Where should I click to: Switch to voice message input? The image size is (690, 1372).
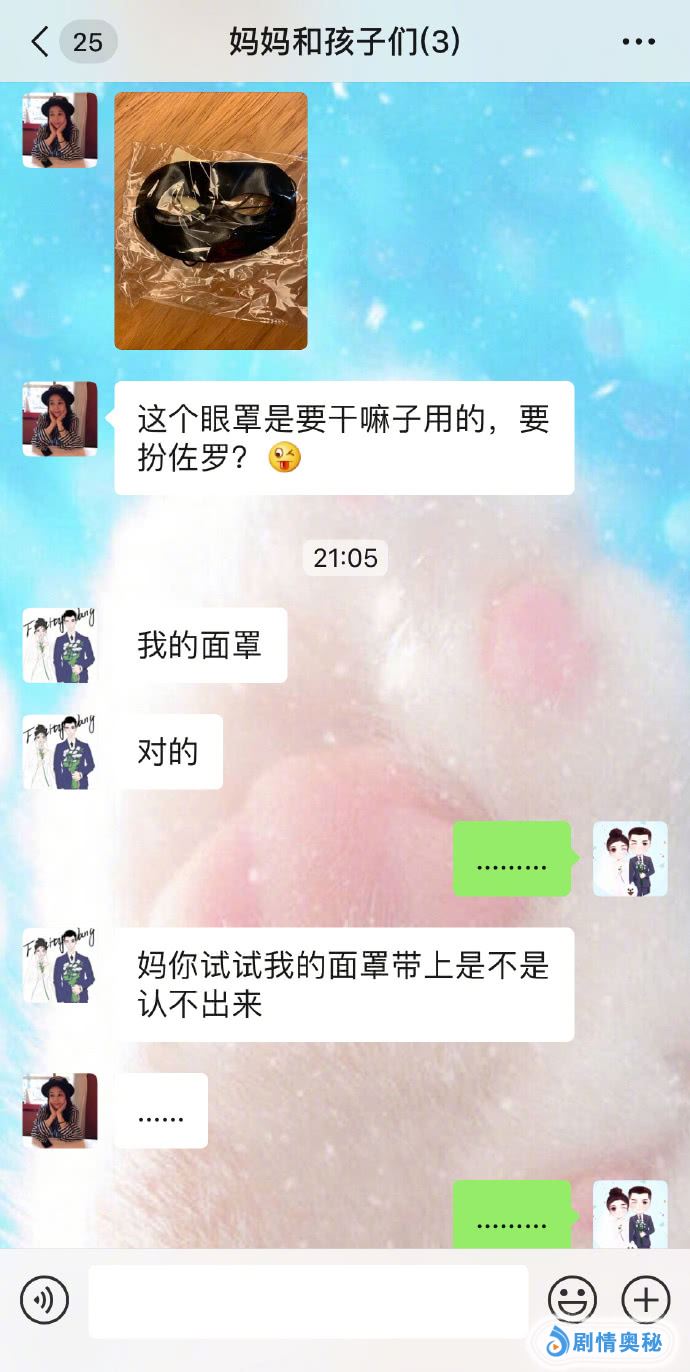(x=44, y=1300)
